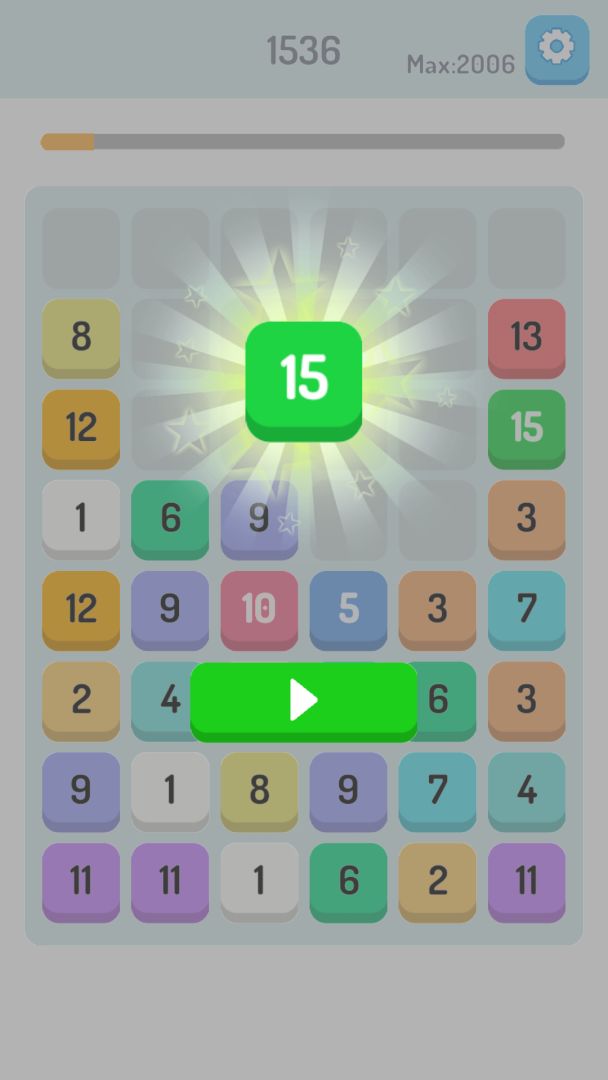Image resolution: width=608 pixels, height=1080 pixels.
Task: Open the settings gear
Action: coord(556,47)
